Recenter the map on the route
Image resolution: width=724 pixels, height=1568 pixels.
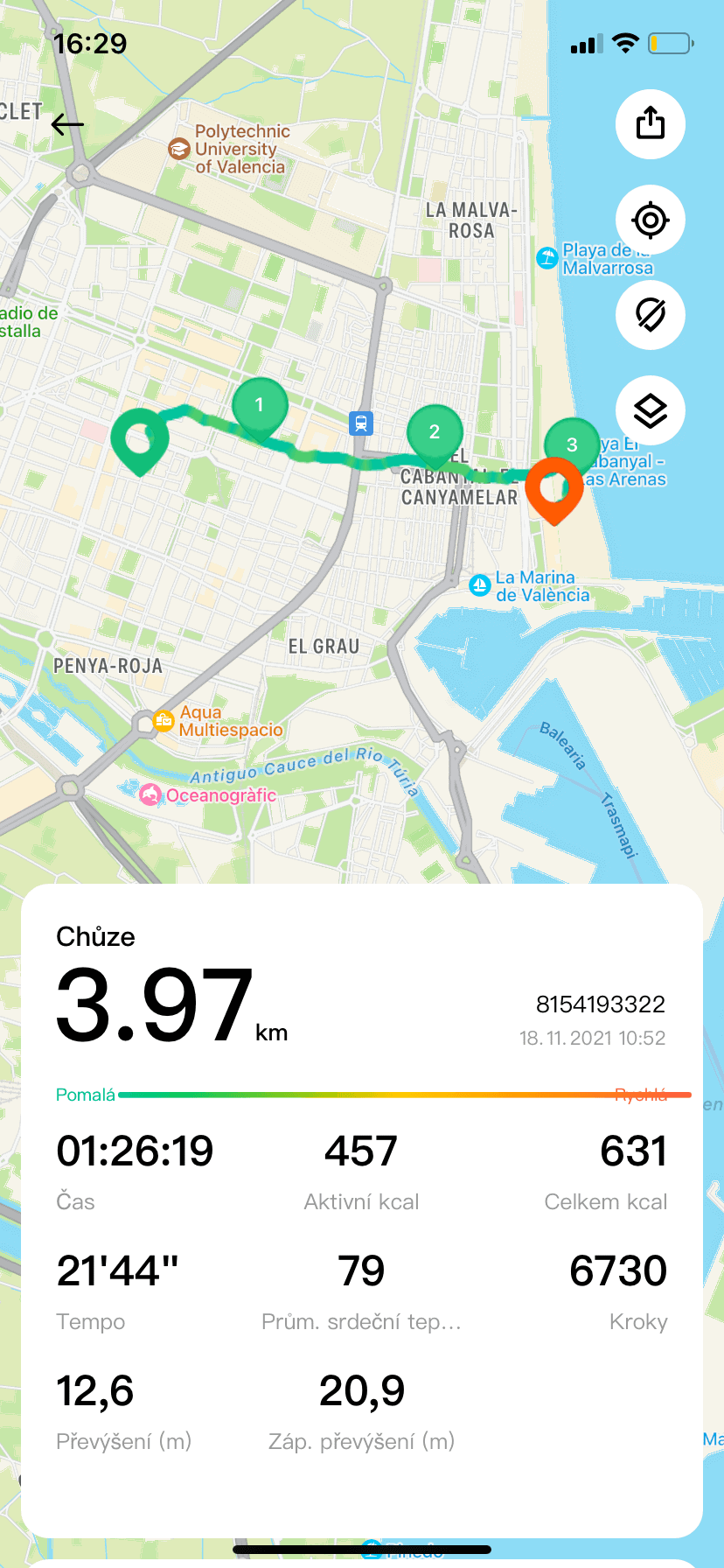pos(650,220)
